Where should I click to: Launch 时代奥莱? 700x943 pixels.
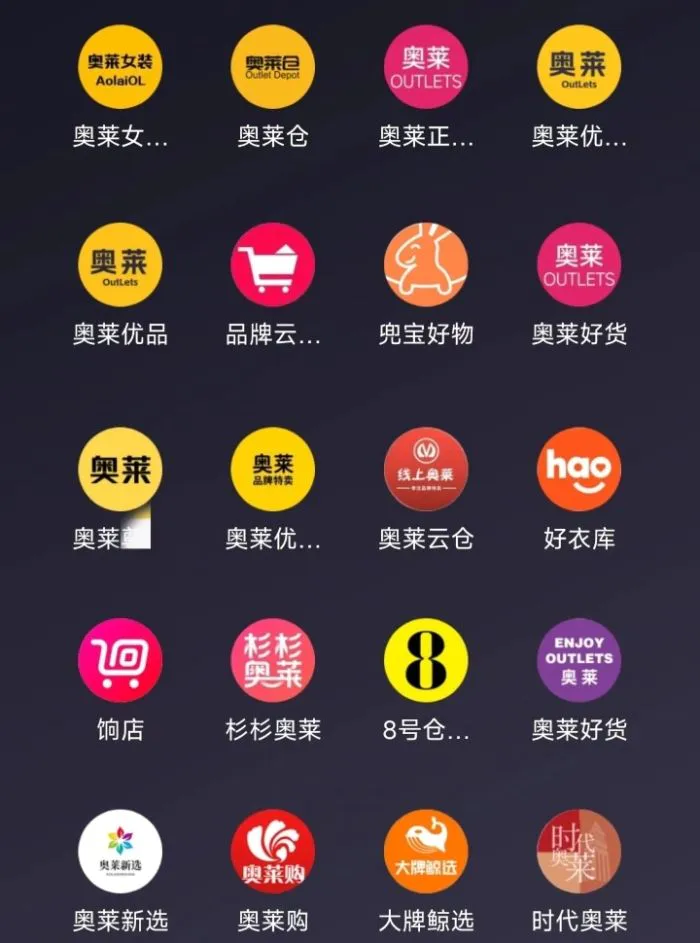[x=579, y=851]
